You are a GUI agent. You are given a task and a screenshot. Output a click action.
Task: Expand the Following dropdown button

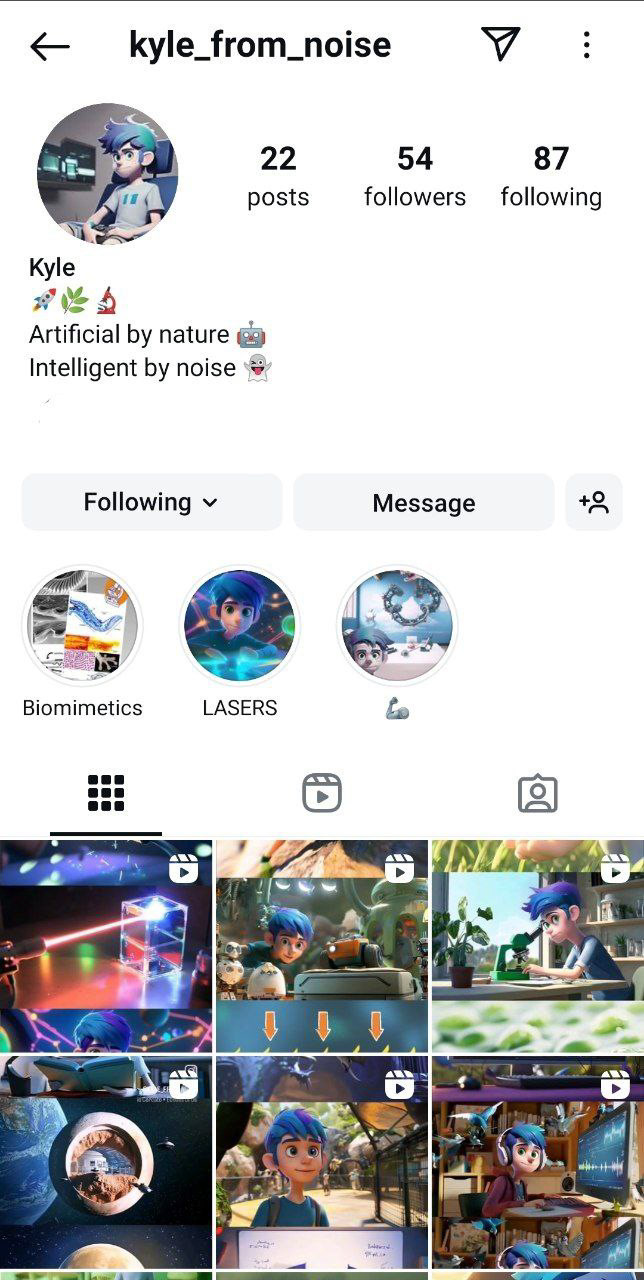click(x=152, y=502)
